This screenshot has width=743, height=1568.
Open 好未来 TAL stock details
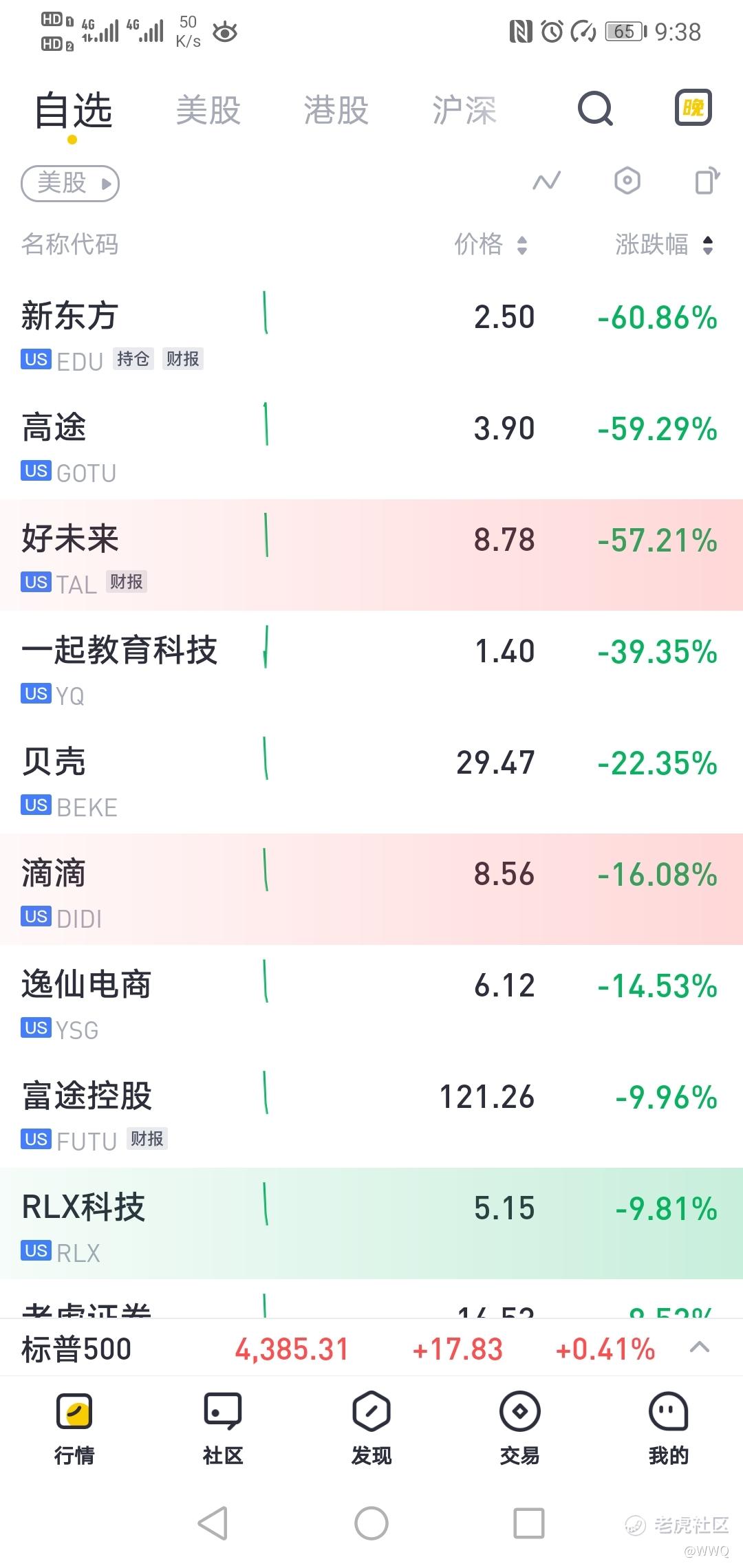tap(371, 555)
